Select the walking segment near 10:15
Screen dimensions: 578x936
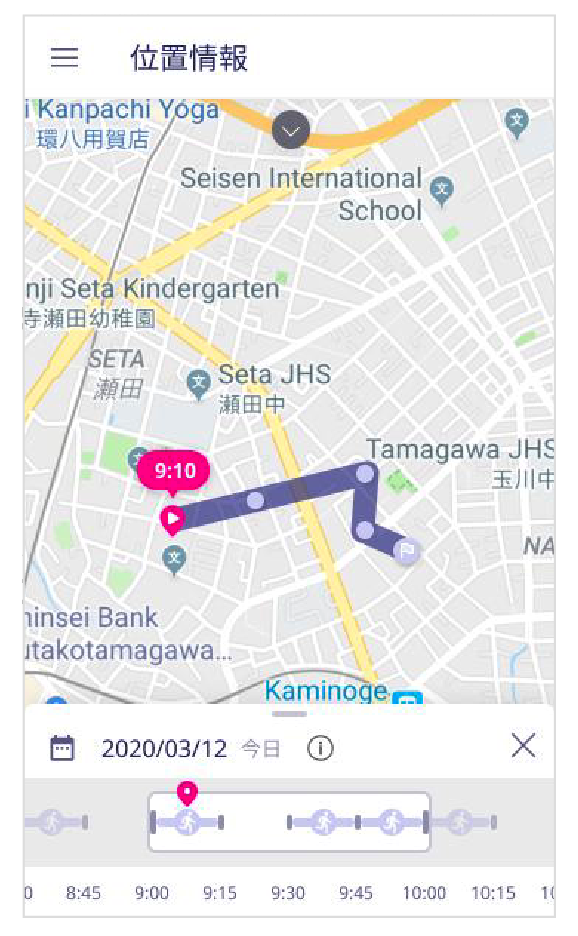point(461,823)
